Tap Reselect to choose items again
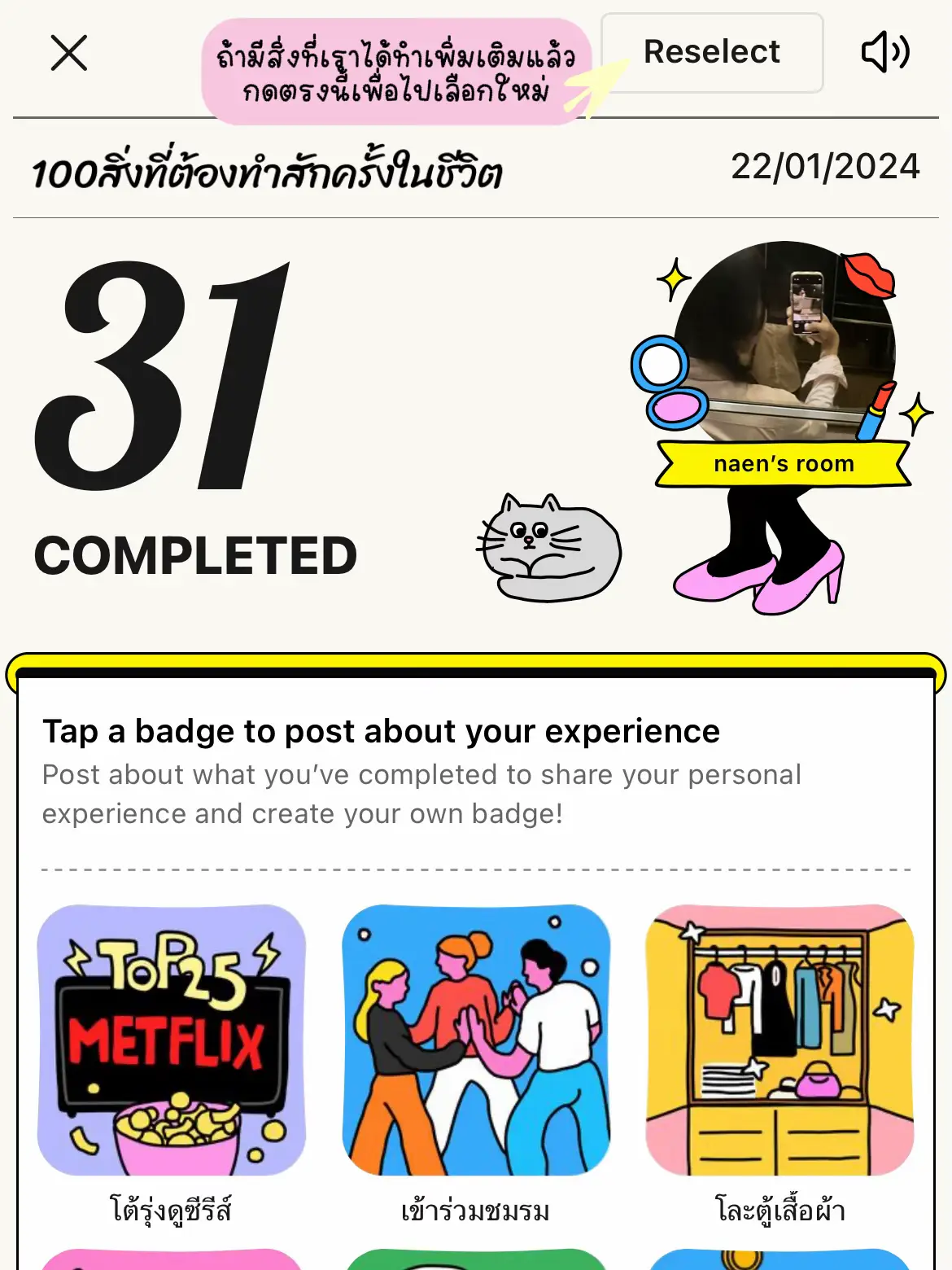Viewport: 952px width, 1270px height. pos(711,53)
